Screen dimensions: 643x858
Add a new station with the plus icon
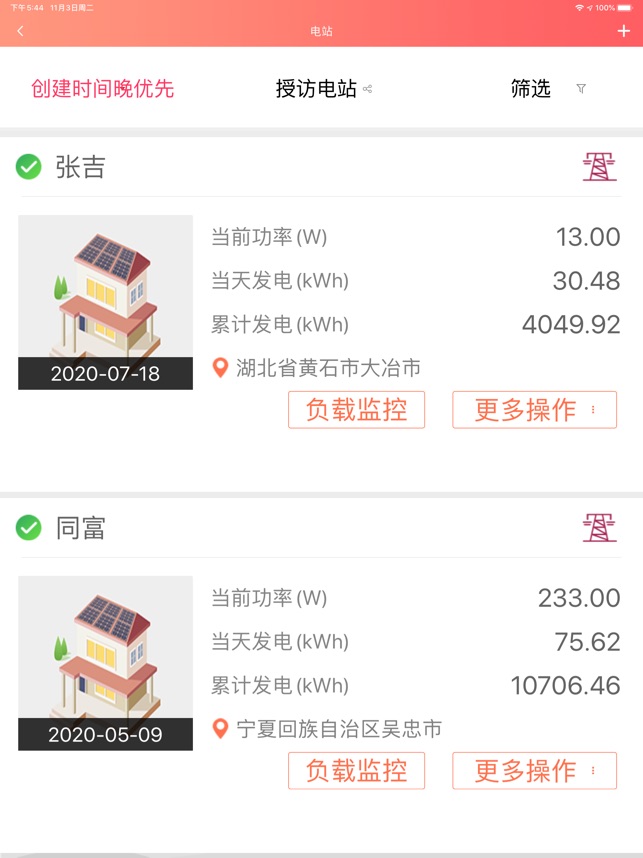[623, 31]
